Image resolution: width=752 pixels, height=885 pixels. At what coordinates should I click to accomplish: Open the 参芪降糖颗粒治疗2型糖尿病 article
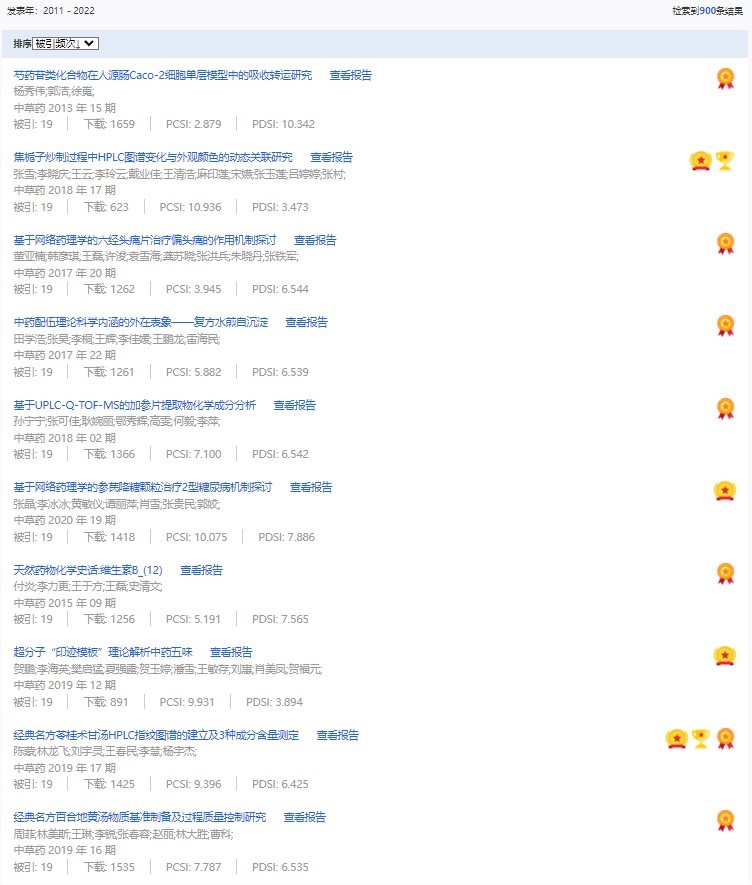[143, 487]
